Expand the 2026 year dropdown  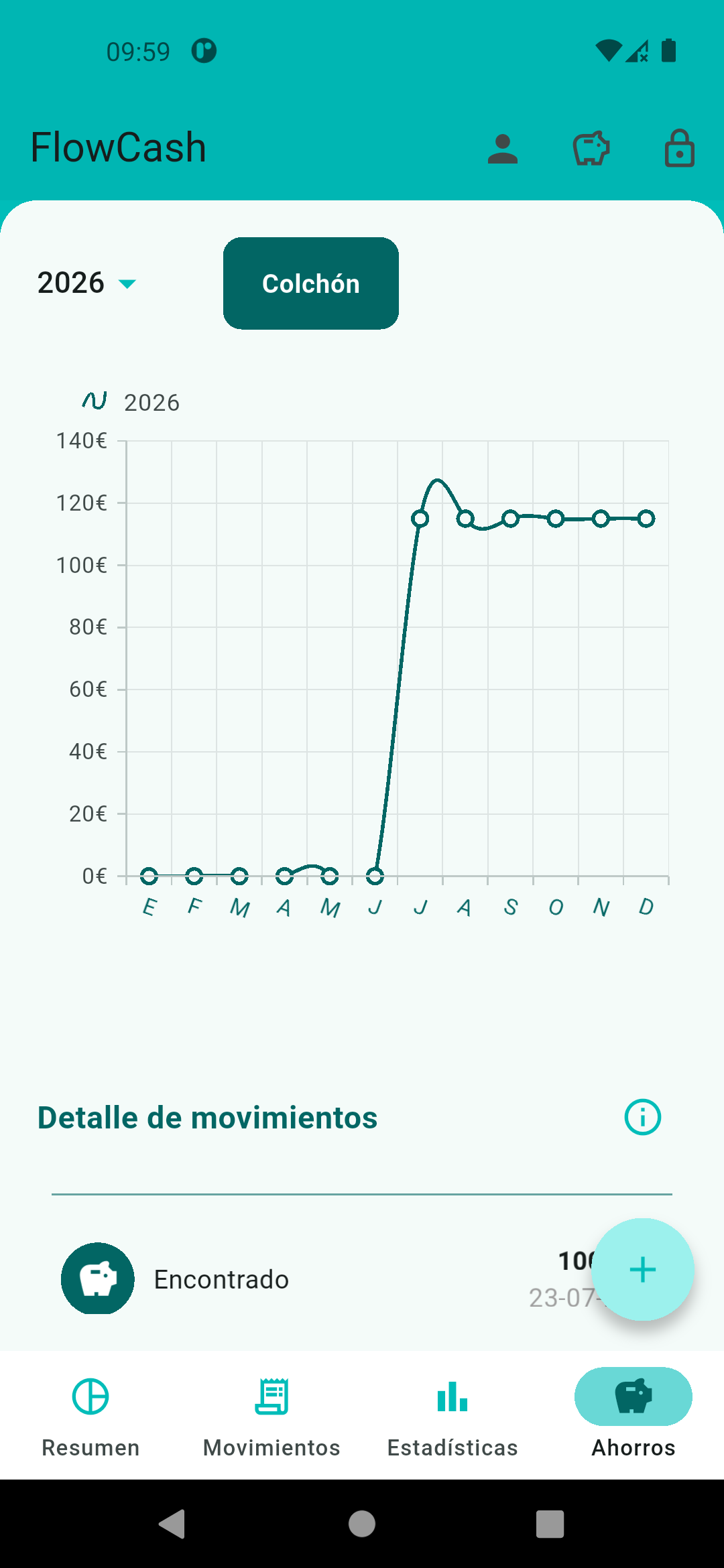(87, 283)
